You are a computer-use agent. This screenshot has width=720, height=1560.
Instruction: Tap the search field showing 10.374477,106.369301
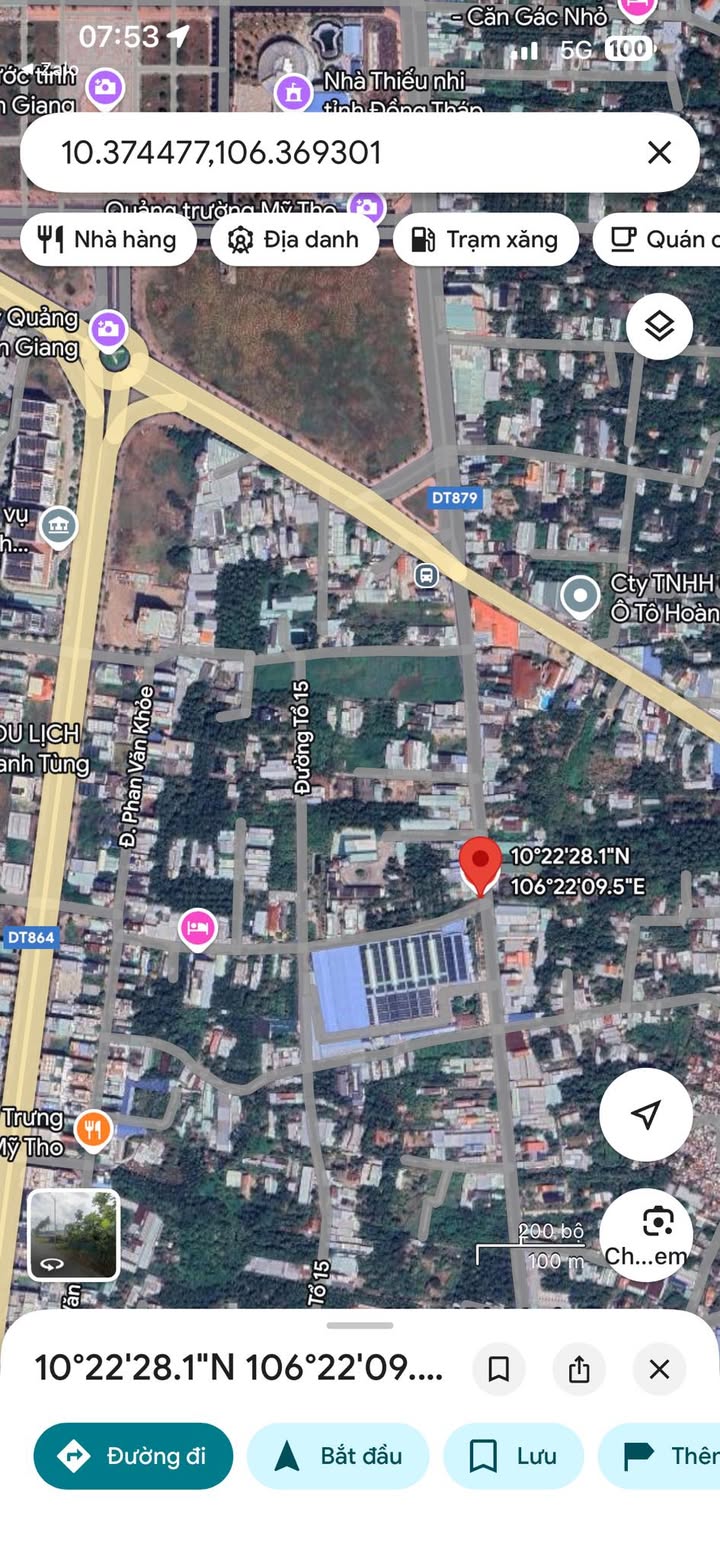340,152
